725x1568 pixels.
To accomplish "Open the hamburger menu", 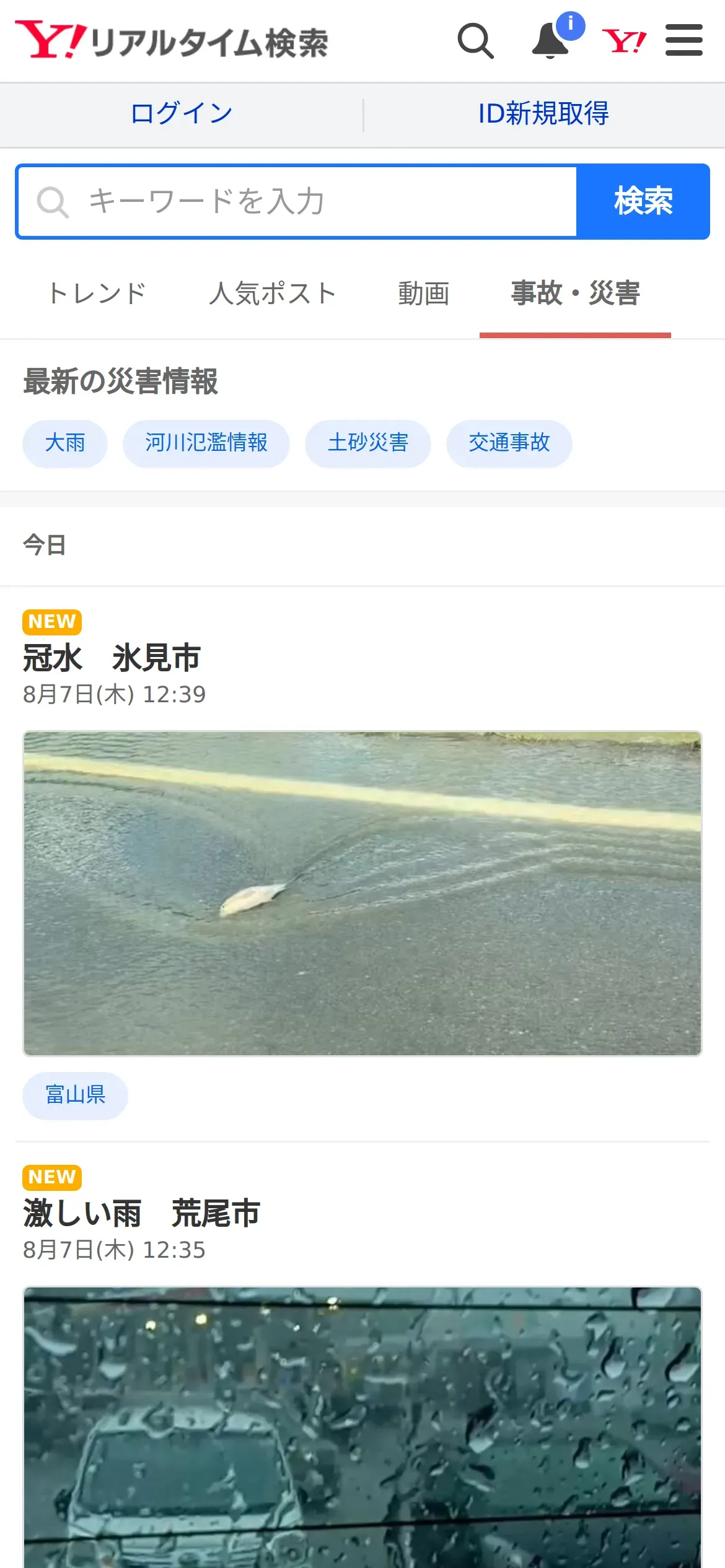I will click(683, 41).
